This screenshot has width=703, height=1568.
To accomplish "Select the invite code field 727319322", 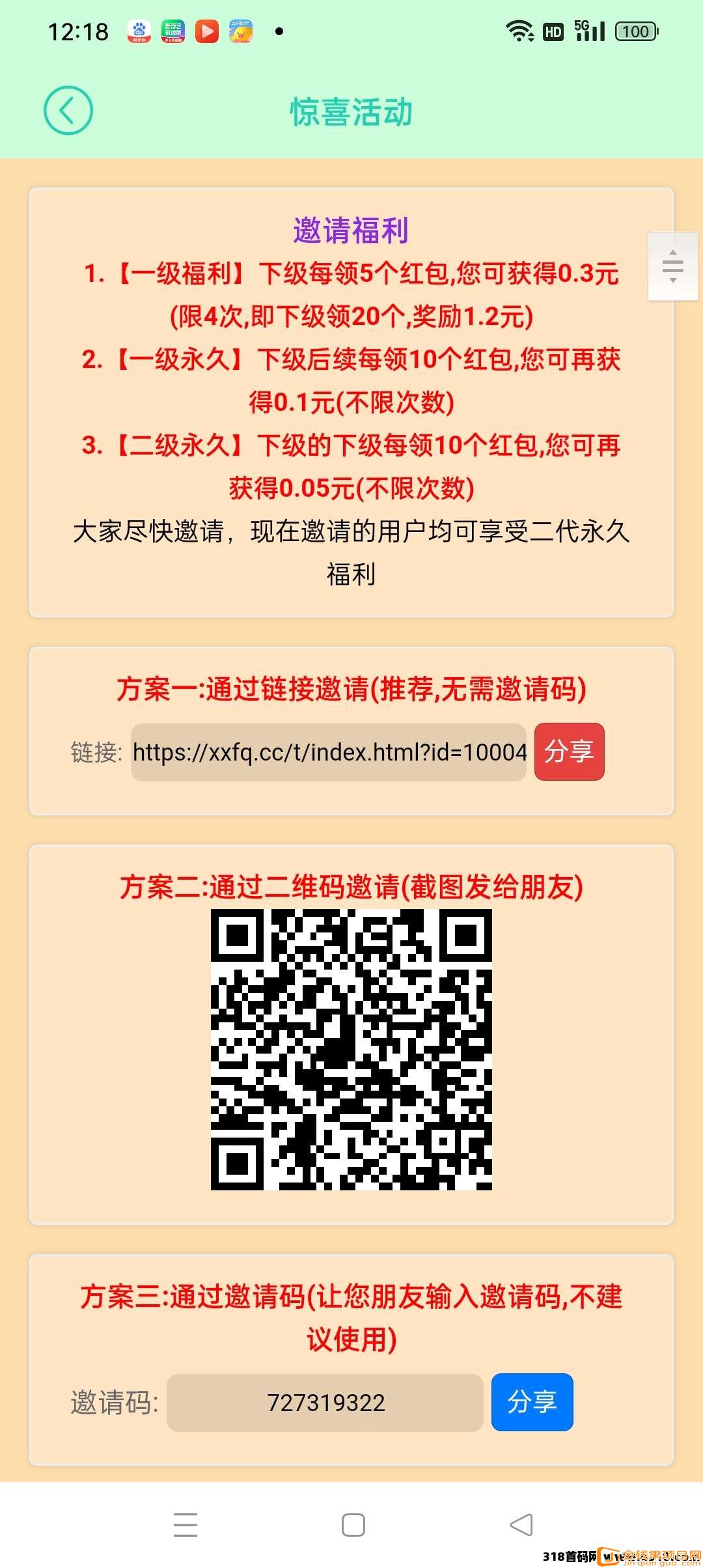I will click(325, 1403).
